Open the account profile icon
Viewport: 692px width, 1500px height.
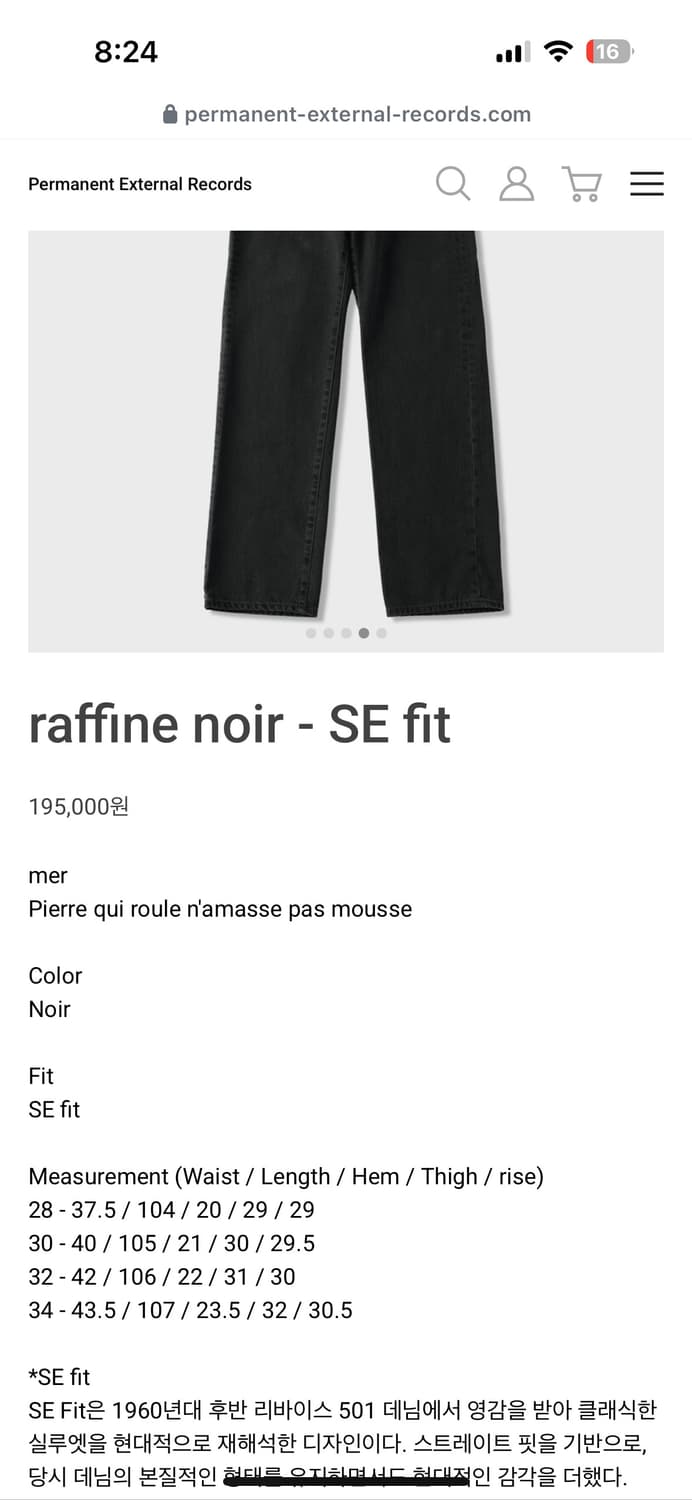(516, 184)
